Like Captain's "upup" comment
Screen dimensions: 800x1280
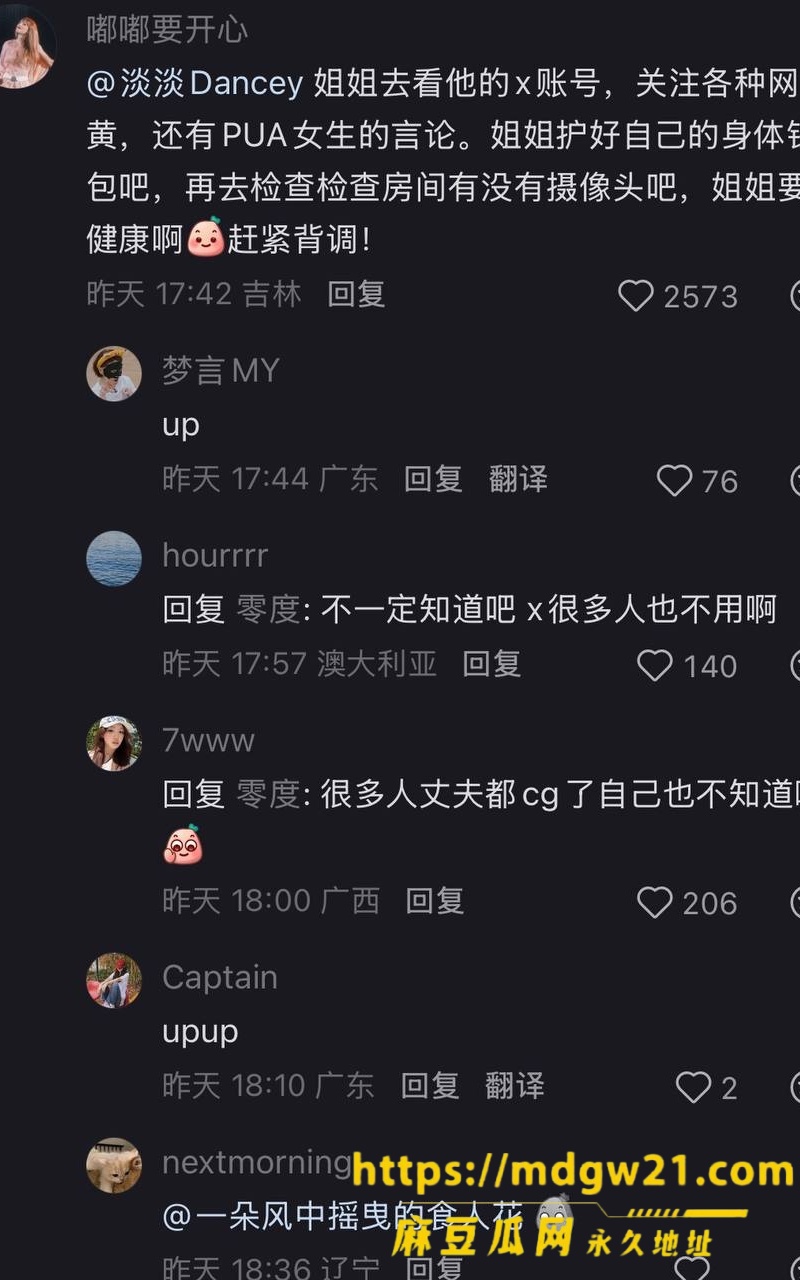pos(693,1087)
